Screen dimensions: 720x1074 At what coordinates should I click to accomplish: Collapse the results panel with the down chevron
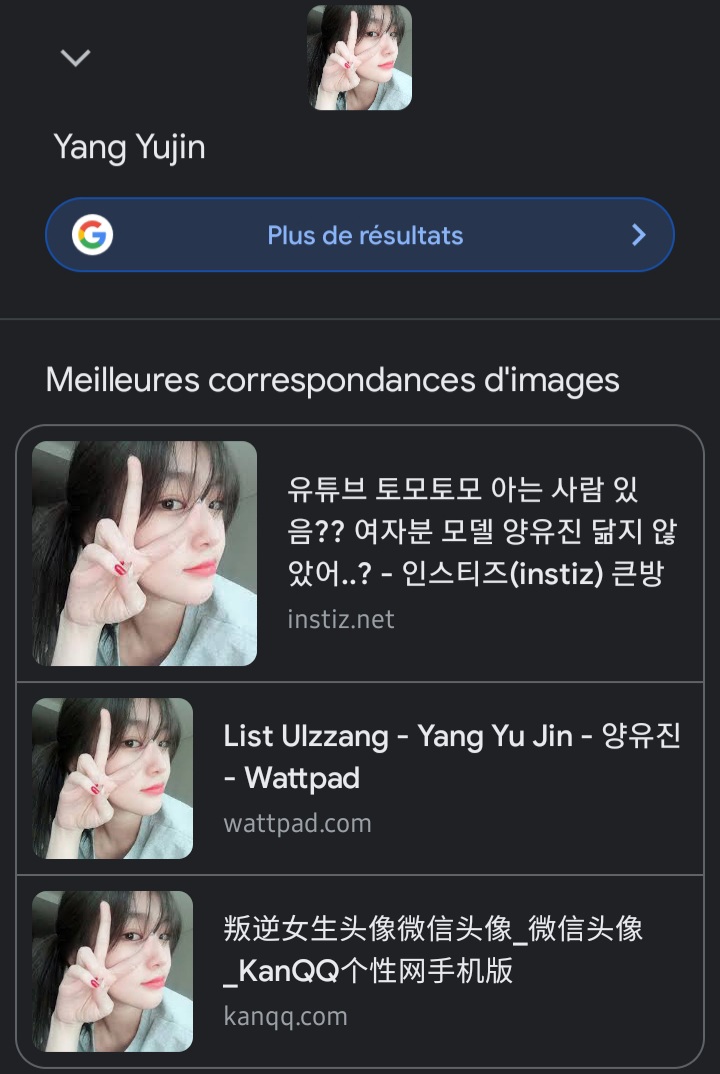point(76,58)
